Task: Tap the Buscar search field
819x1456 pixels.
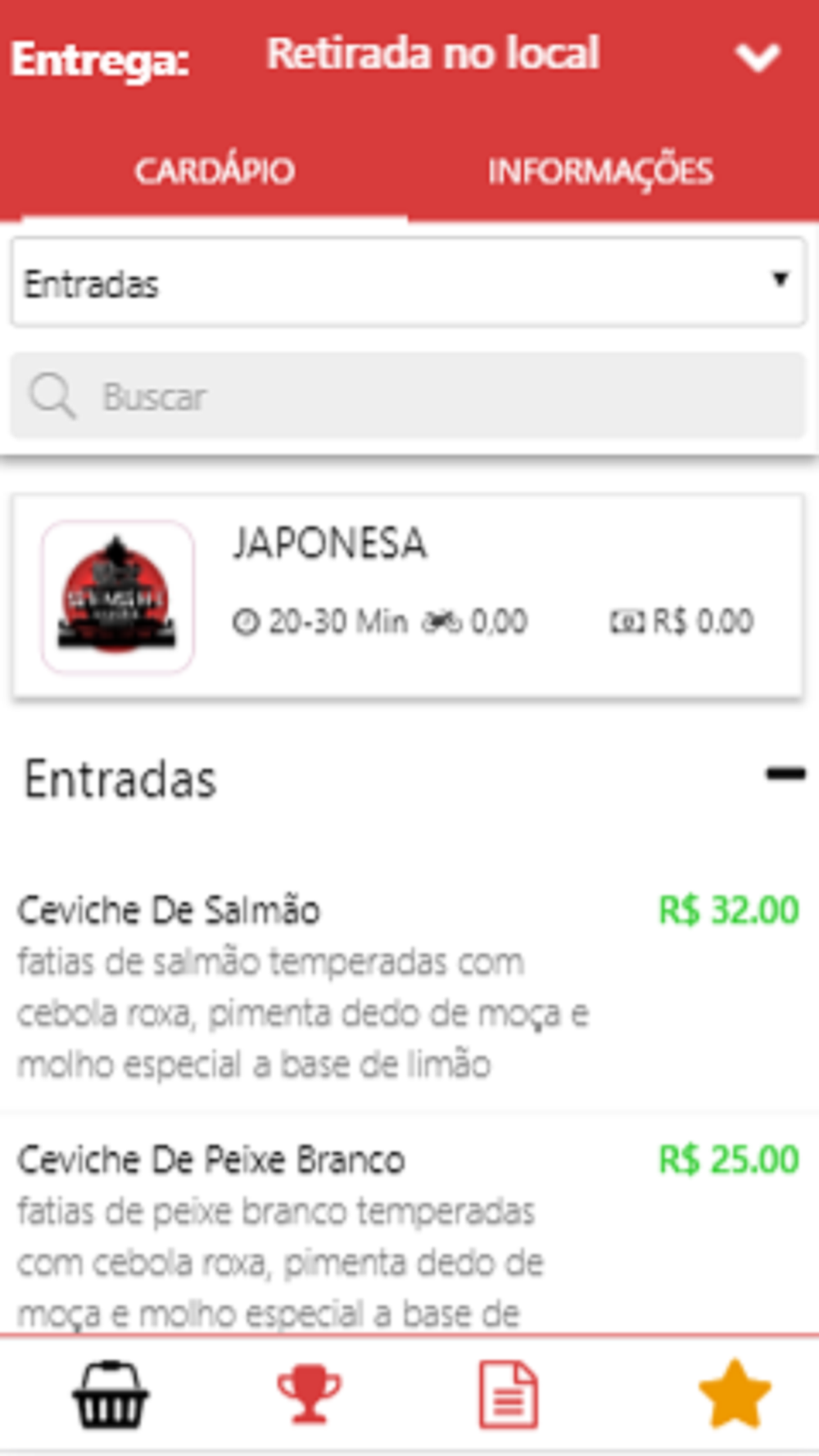Action: [x=408, y=396]
